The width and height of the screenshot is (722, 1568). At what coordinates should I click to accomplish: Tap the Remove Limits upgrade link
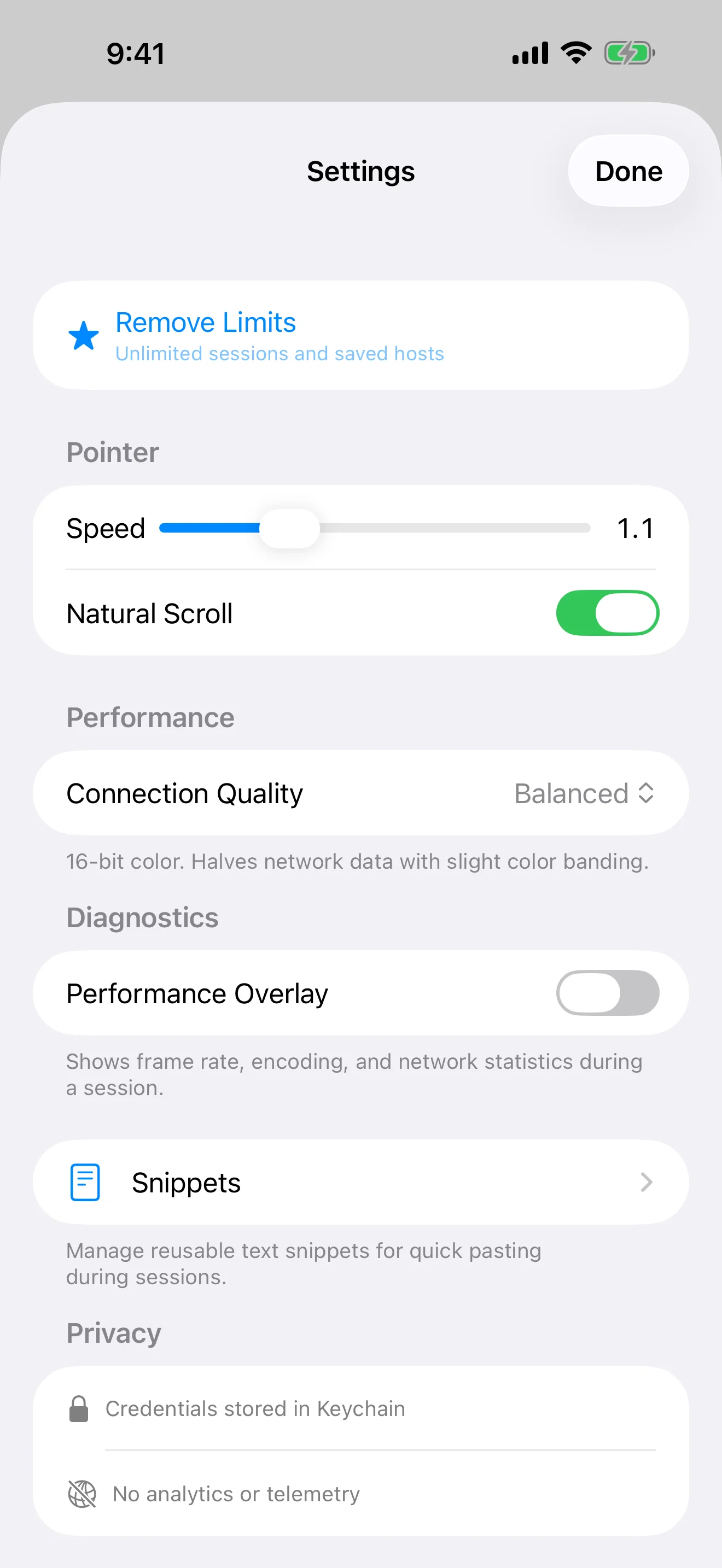click(x=205, y=322)
